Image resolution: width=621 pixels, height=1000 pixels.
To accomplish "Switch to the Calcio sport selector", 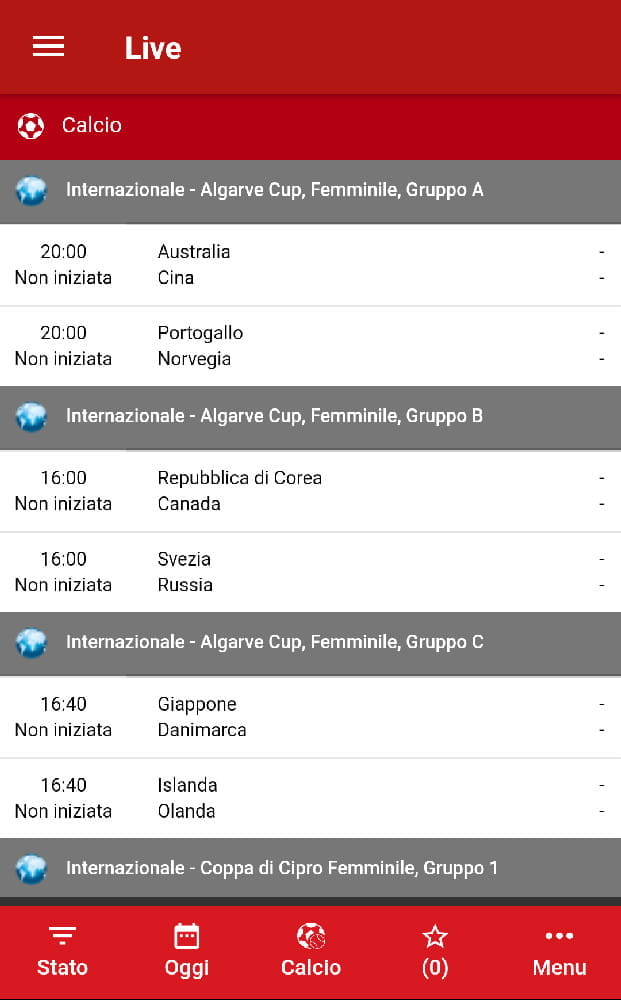I will [310, 951].
